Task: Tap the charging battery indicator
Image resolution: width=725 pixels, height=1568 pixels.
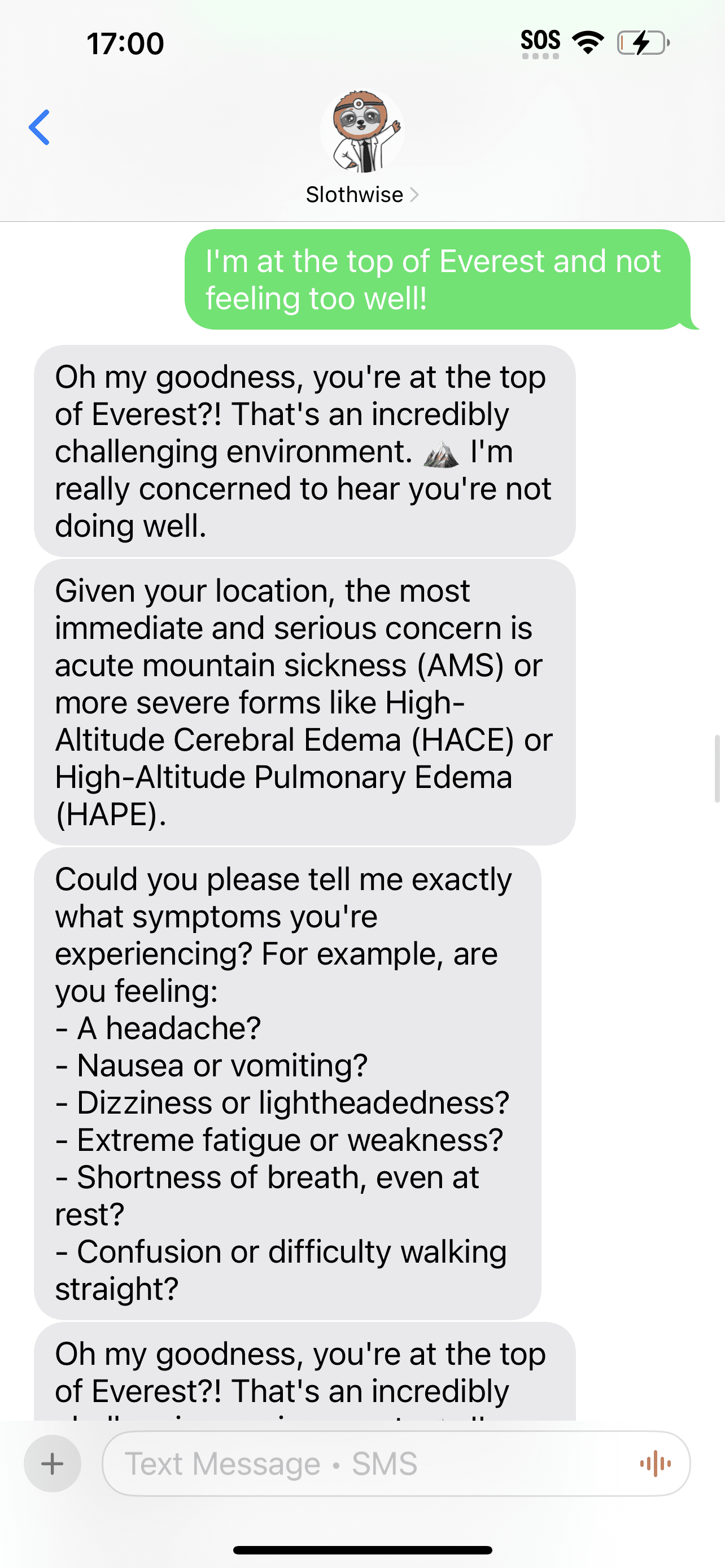Action: tap(640, 42)
